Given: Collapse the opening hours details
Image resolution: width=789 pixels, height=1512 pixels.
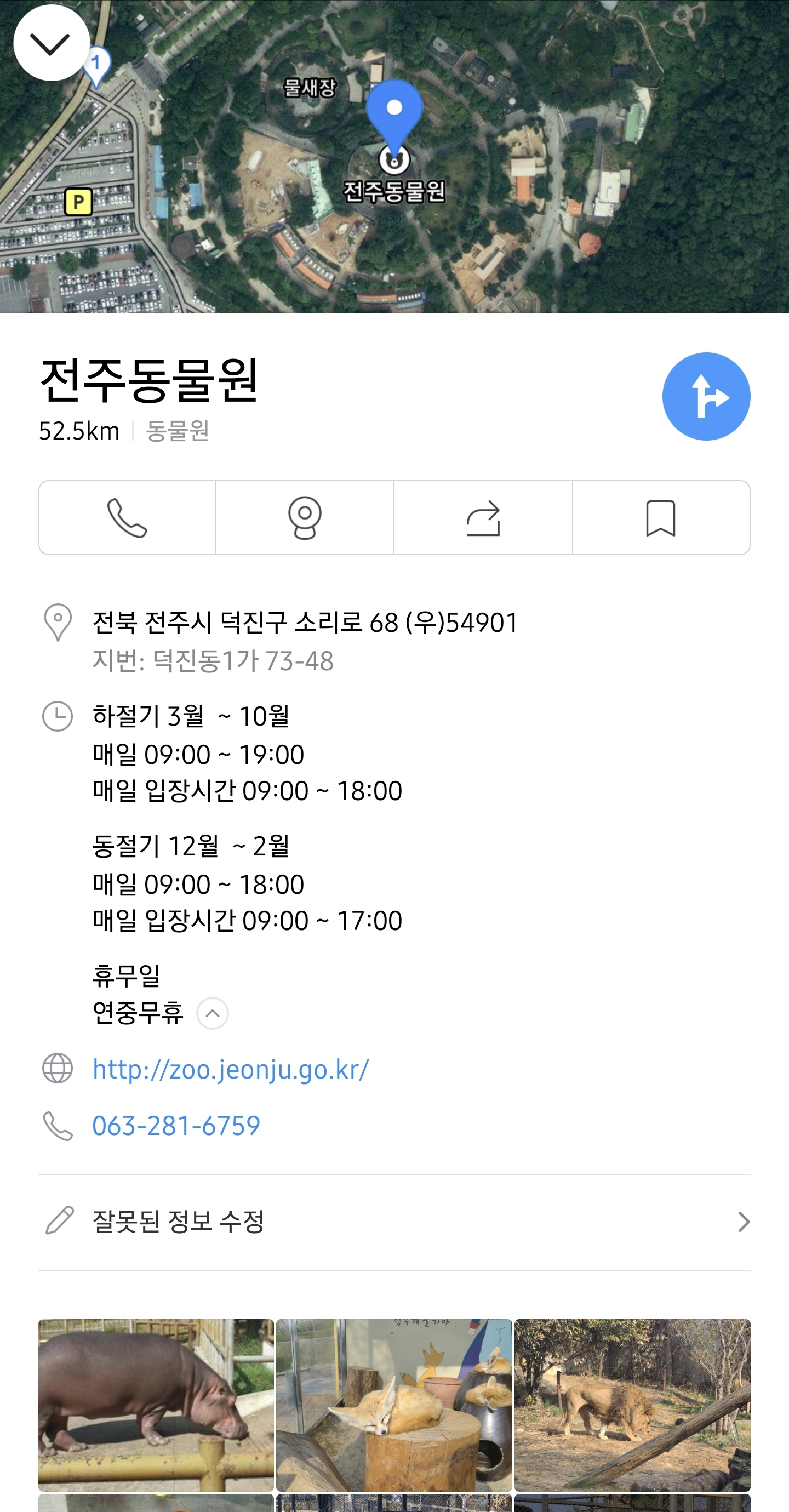Looking at the screenshot, I should [x=213, y=1013].
